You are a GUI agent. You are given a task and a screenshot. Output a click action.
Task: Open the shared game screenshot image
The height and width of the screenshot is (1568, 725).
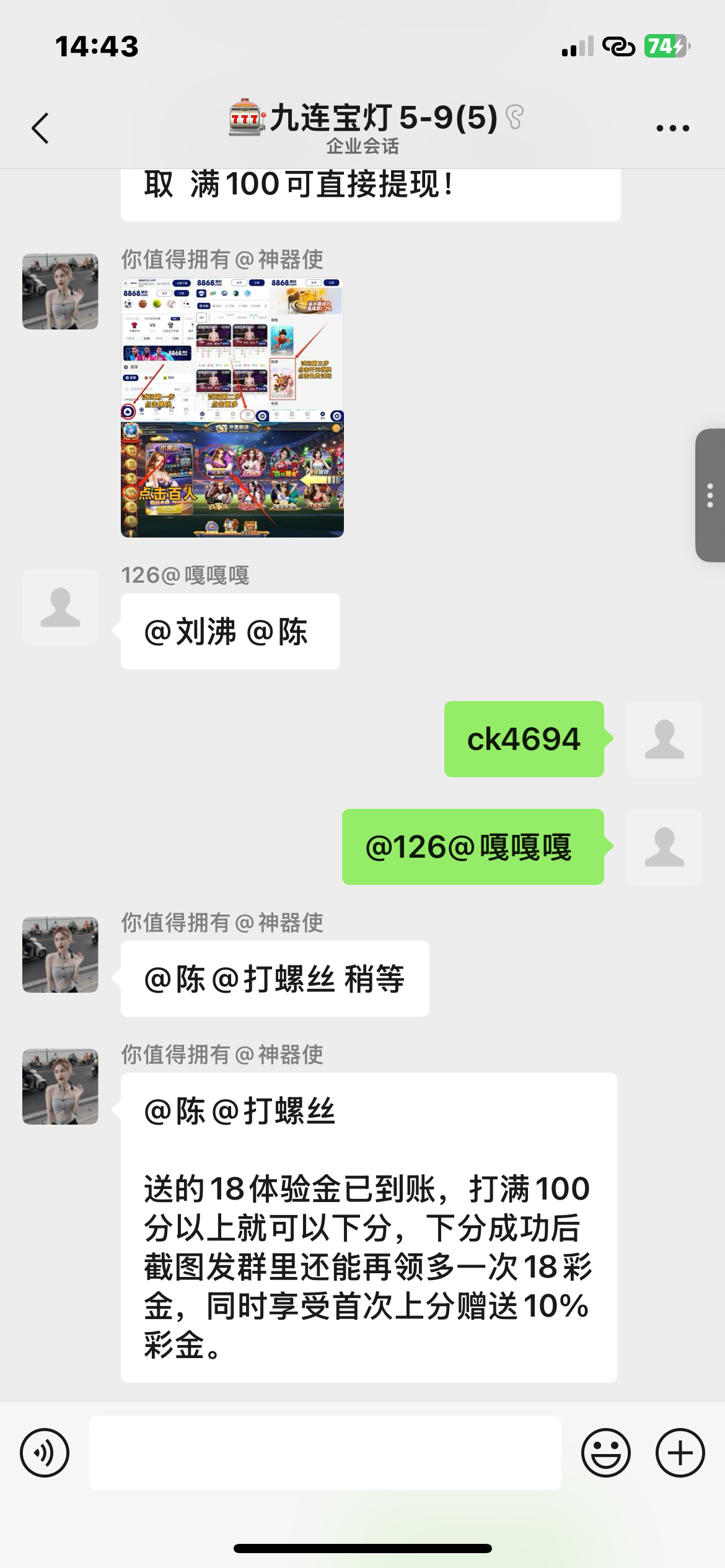point(232,407)
